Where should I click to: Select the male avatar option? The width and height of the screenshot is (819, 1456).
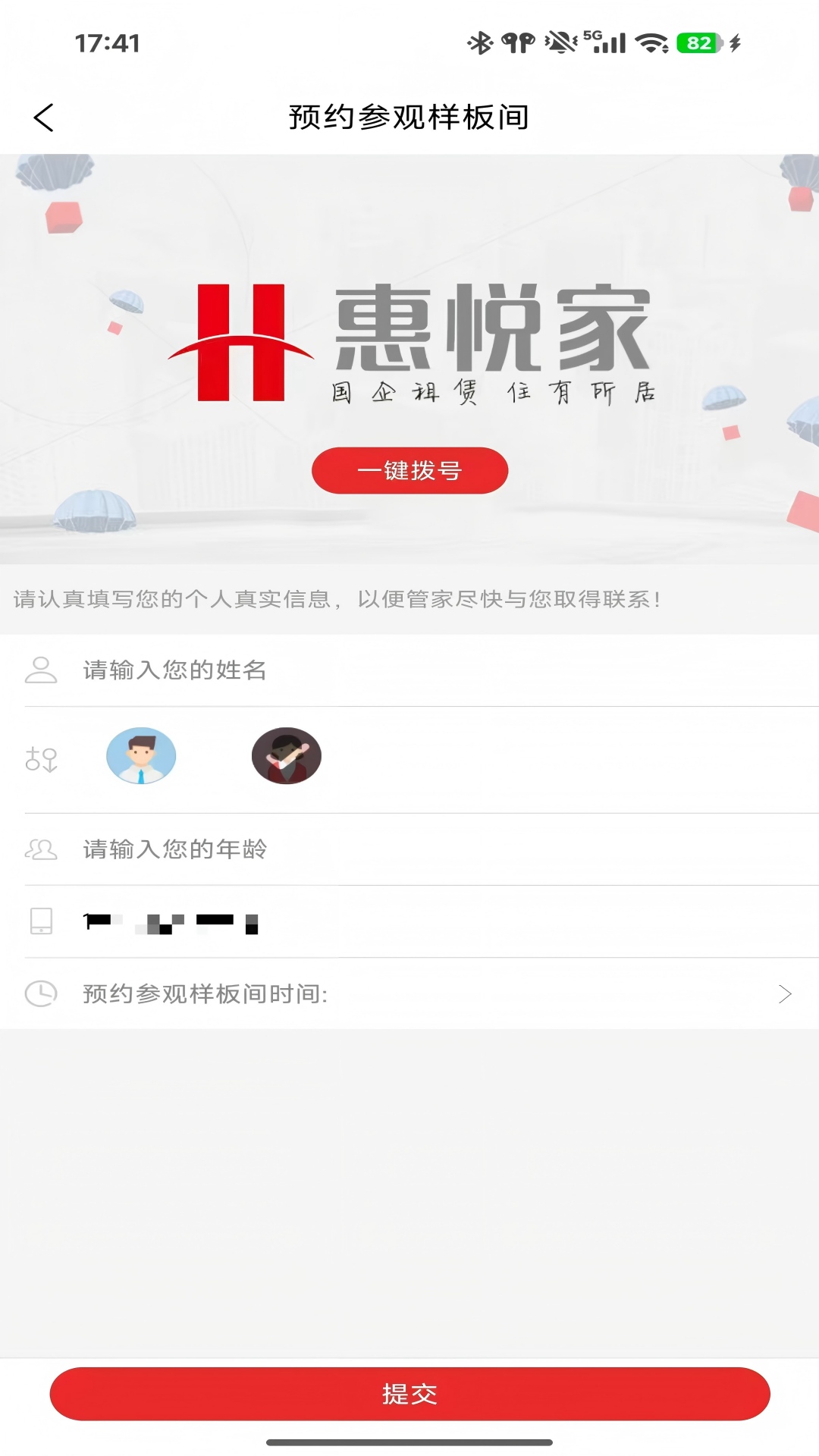pyautogui.click(x=140, y=756)
